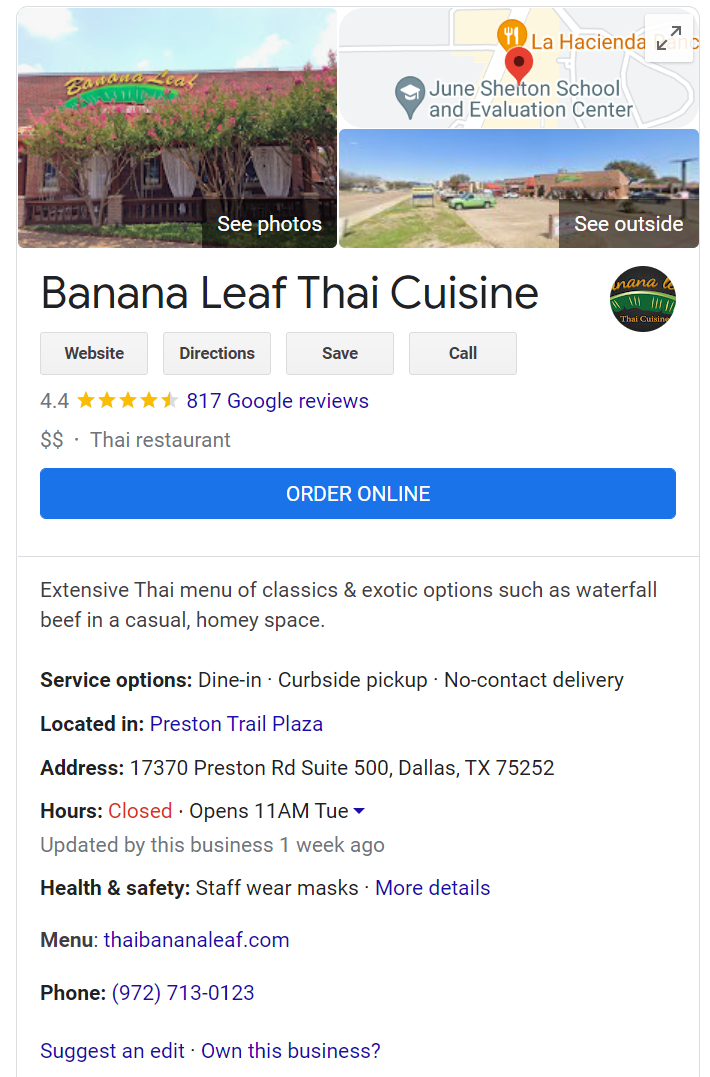Tap Own this business?
The image size is (710, 1077).
tap(291, 1051)
